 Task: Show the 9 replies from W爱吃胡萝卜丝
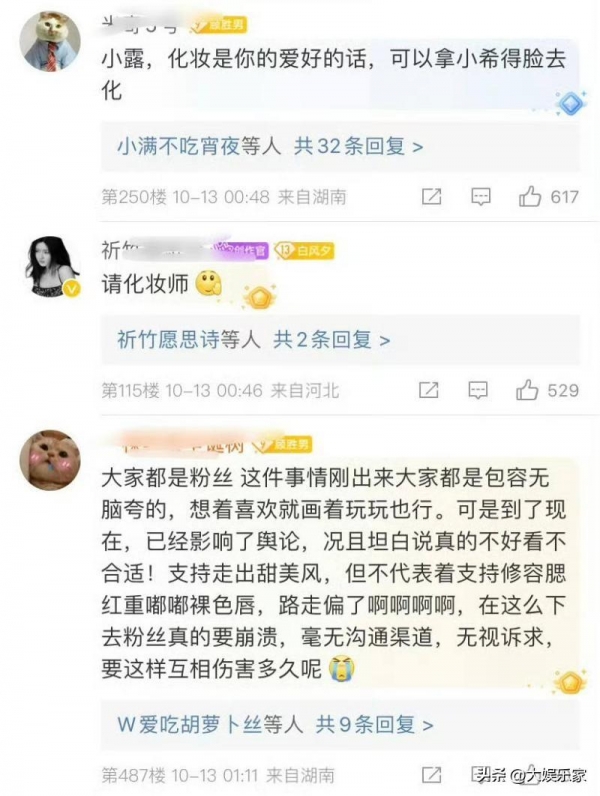tap(275, 724)
